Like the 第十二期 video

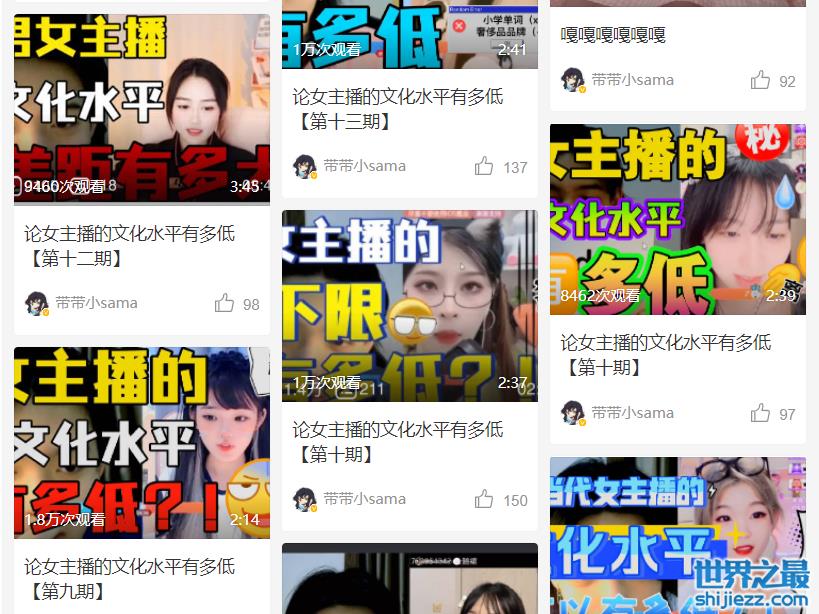point(225,303)
